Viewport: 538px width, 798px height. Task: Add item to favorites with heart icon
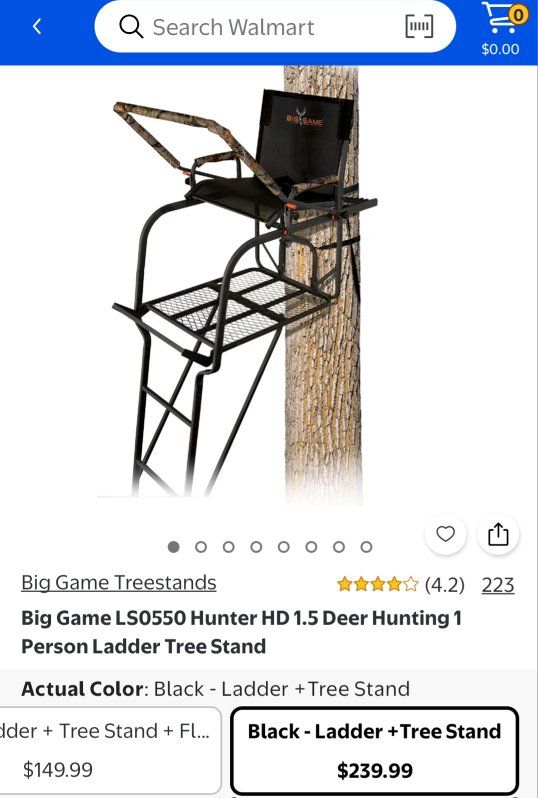(x=445, y=534)
